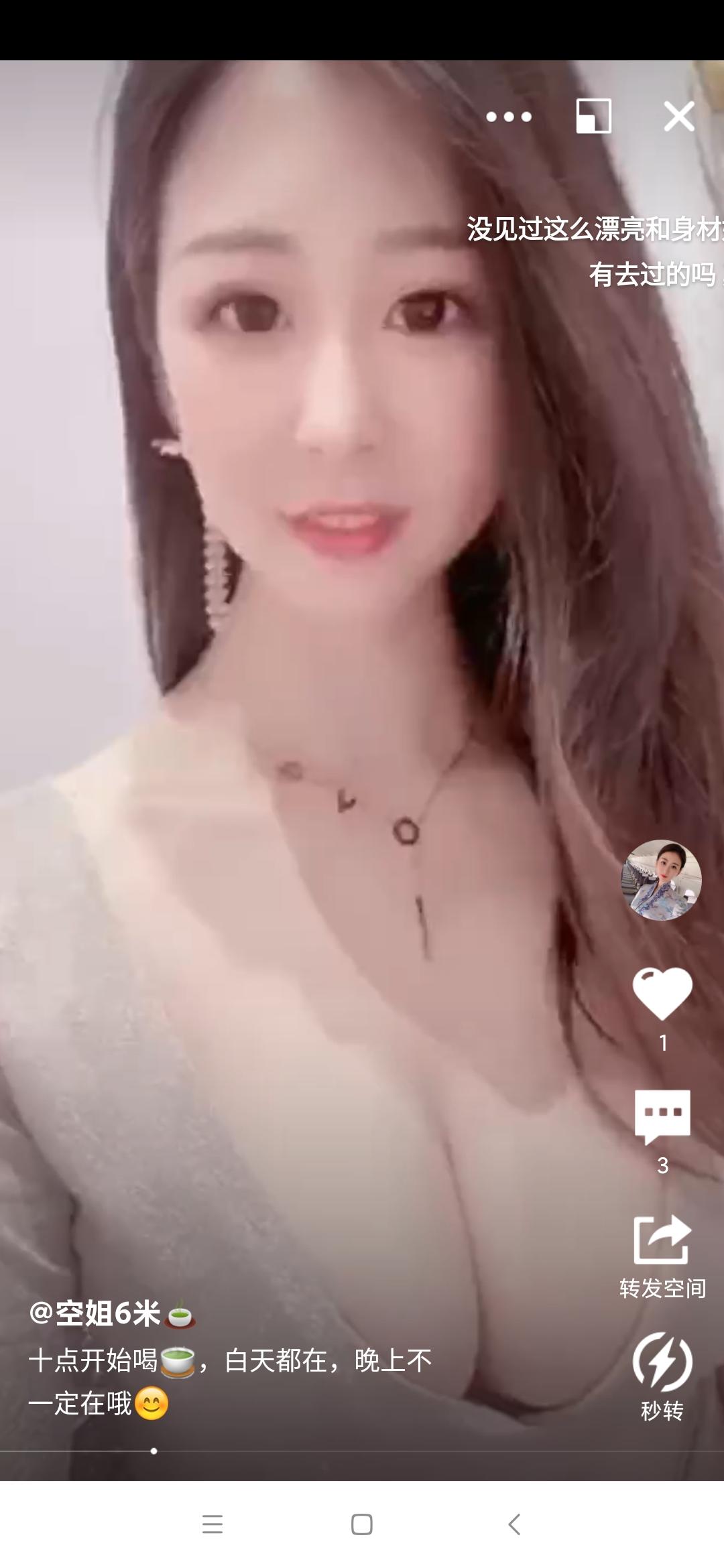Open @空姐6米 author page
This screenshot has height=1568, width=724.
point(96,1313)
